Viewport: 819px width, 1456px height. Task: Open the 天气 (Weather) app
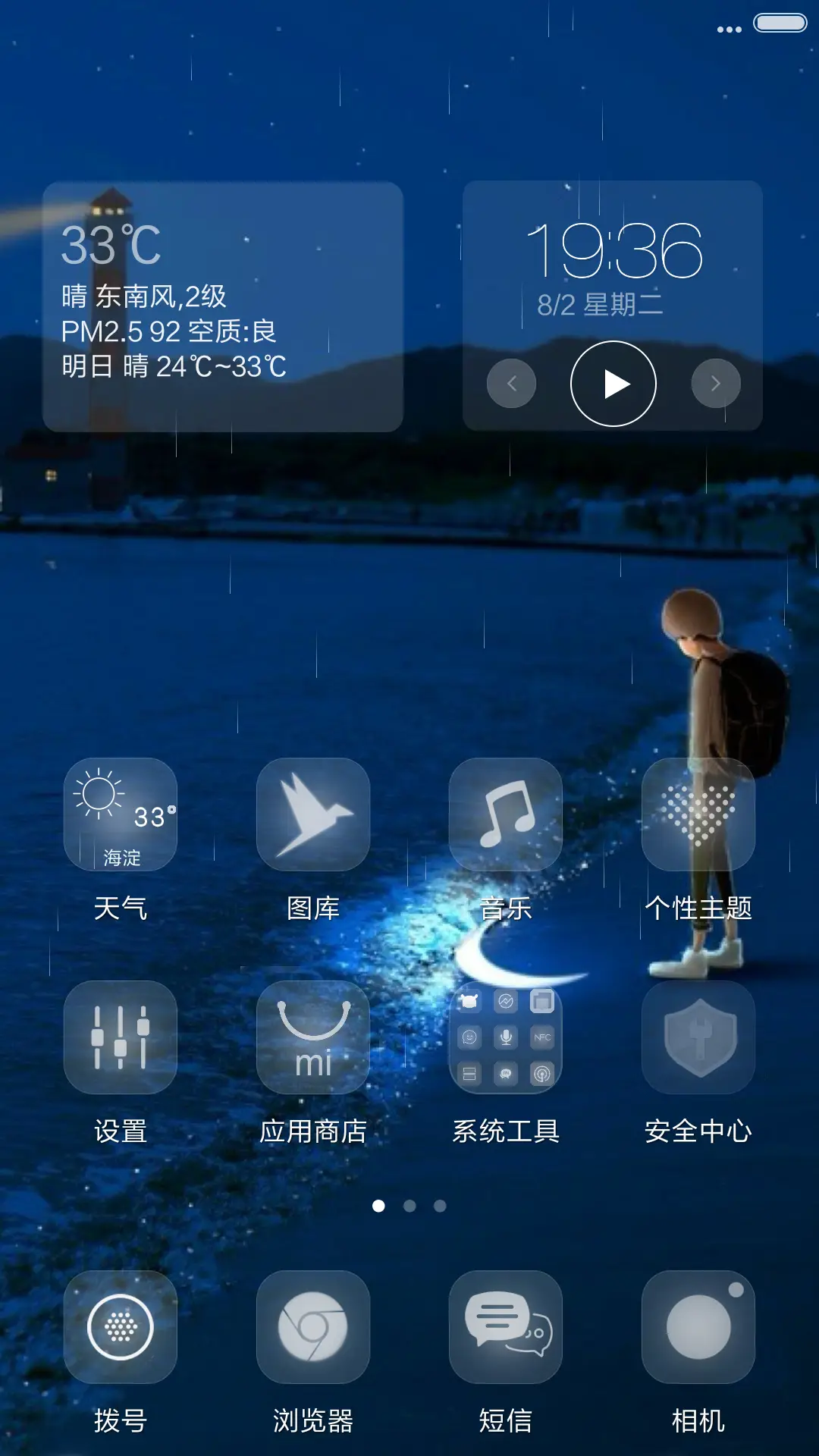point(121,815)
